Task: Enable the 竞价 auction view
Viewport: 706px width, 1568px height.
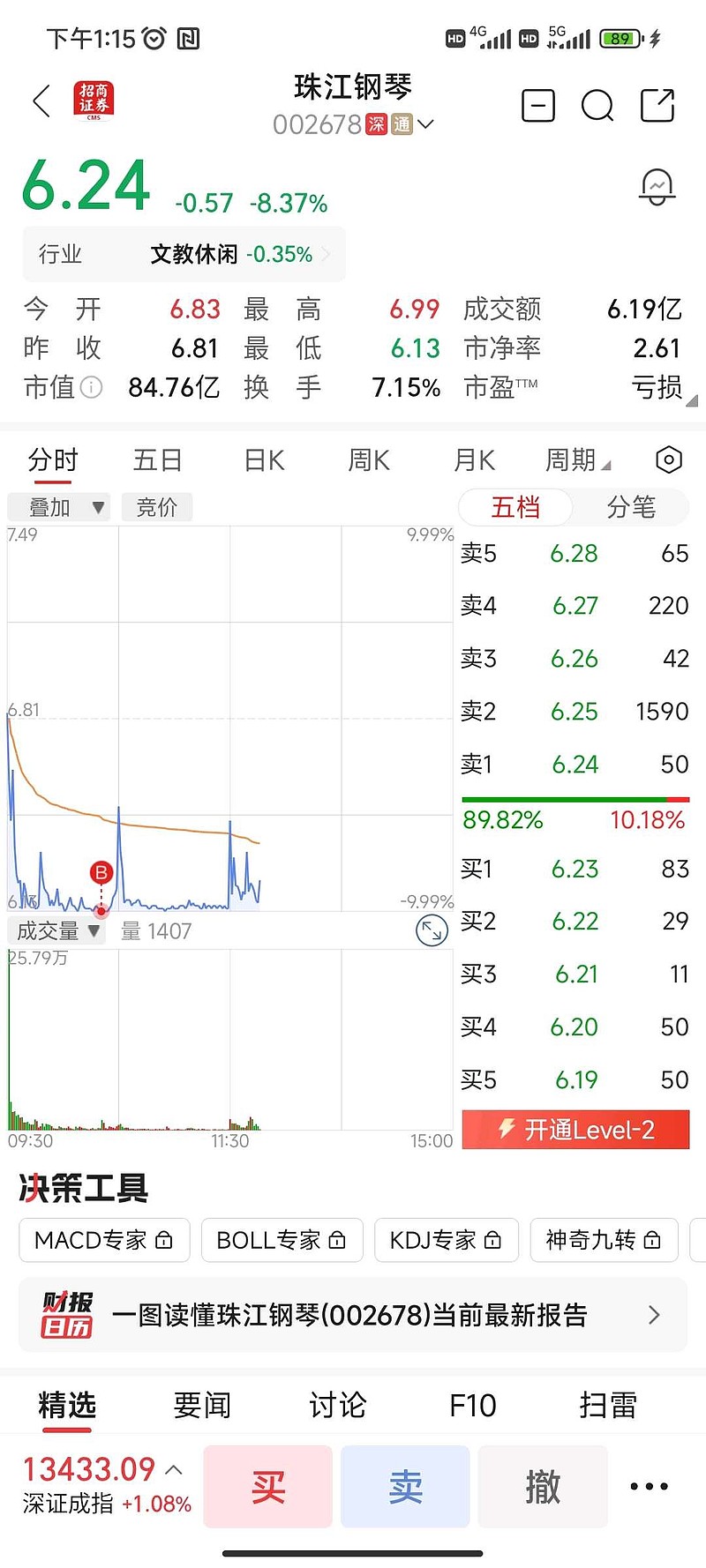Action: pyautogui.click(x=157, y=507)
